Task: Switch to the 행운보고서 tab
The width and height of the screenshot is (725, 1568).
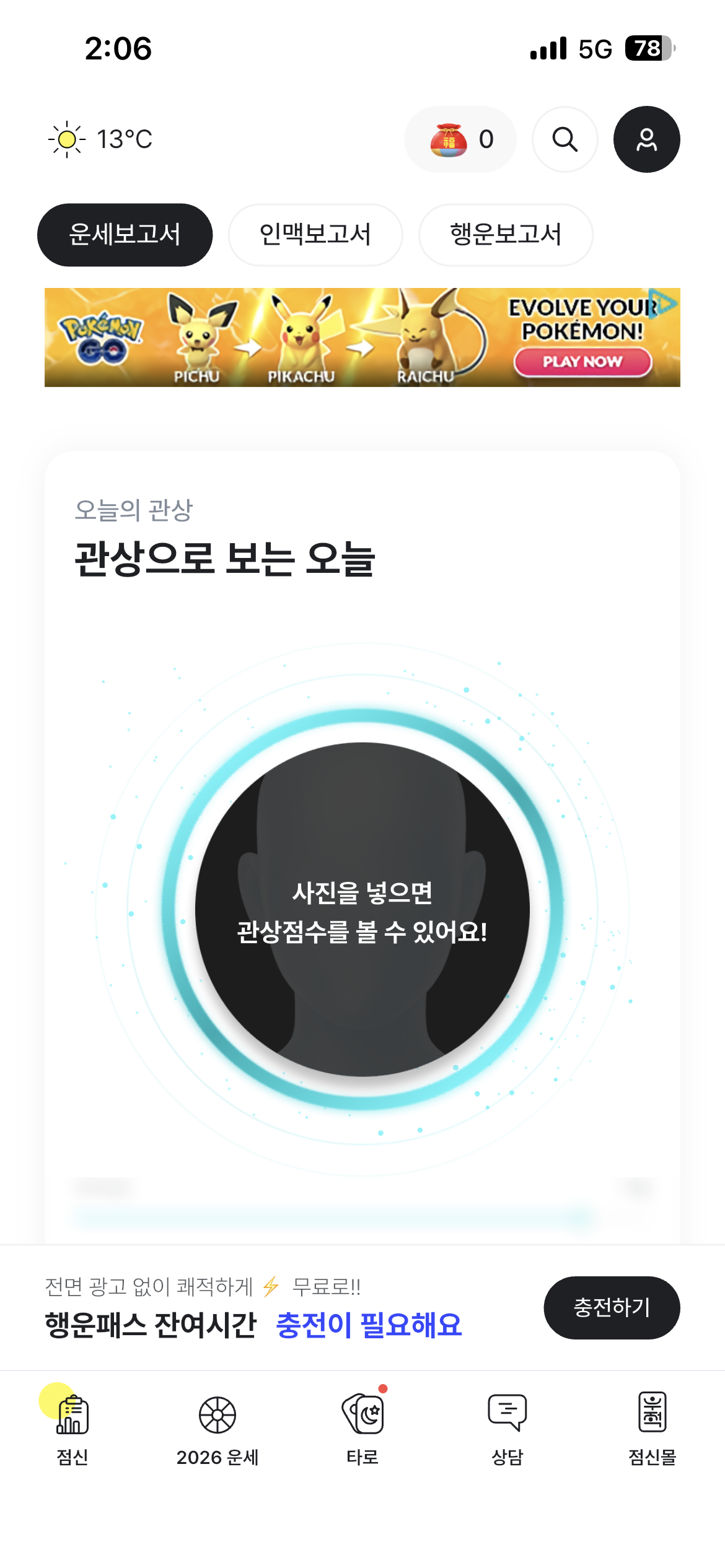Action: tap(506, 235)
